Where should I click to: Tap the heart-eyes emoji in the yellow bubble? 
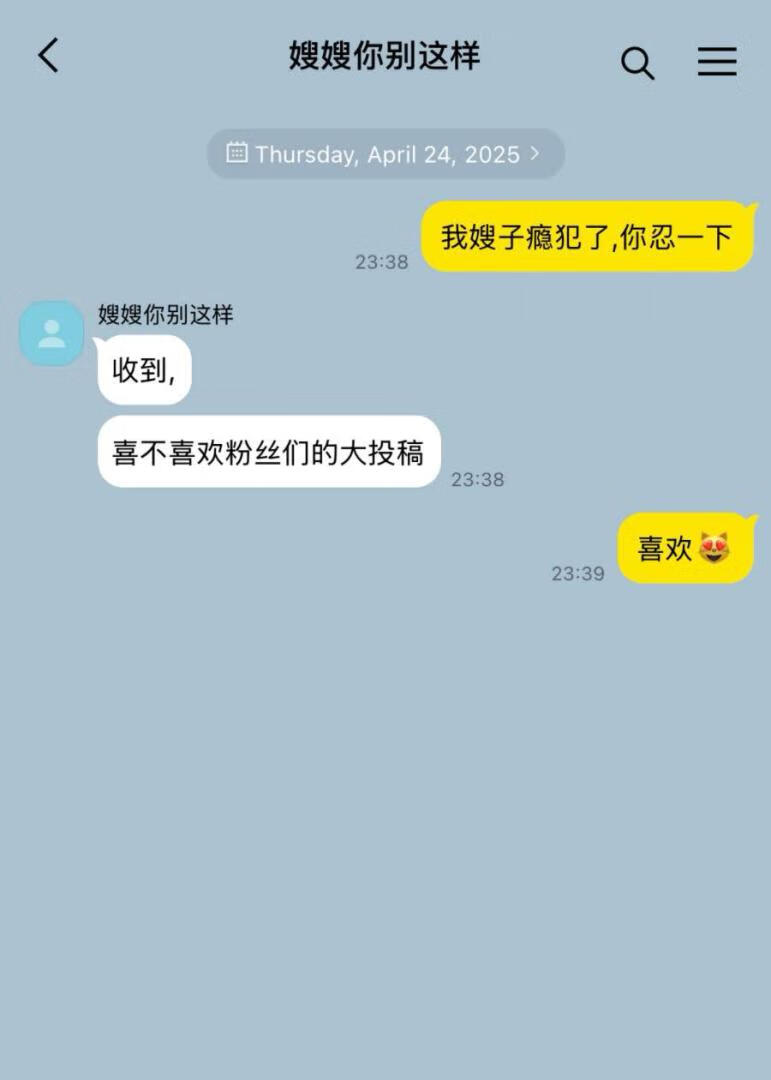pyautogui.click(x=713, y=547)
